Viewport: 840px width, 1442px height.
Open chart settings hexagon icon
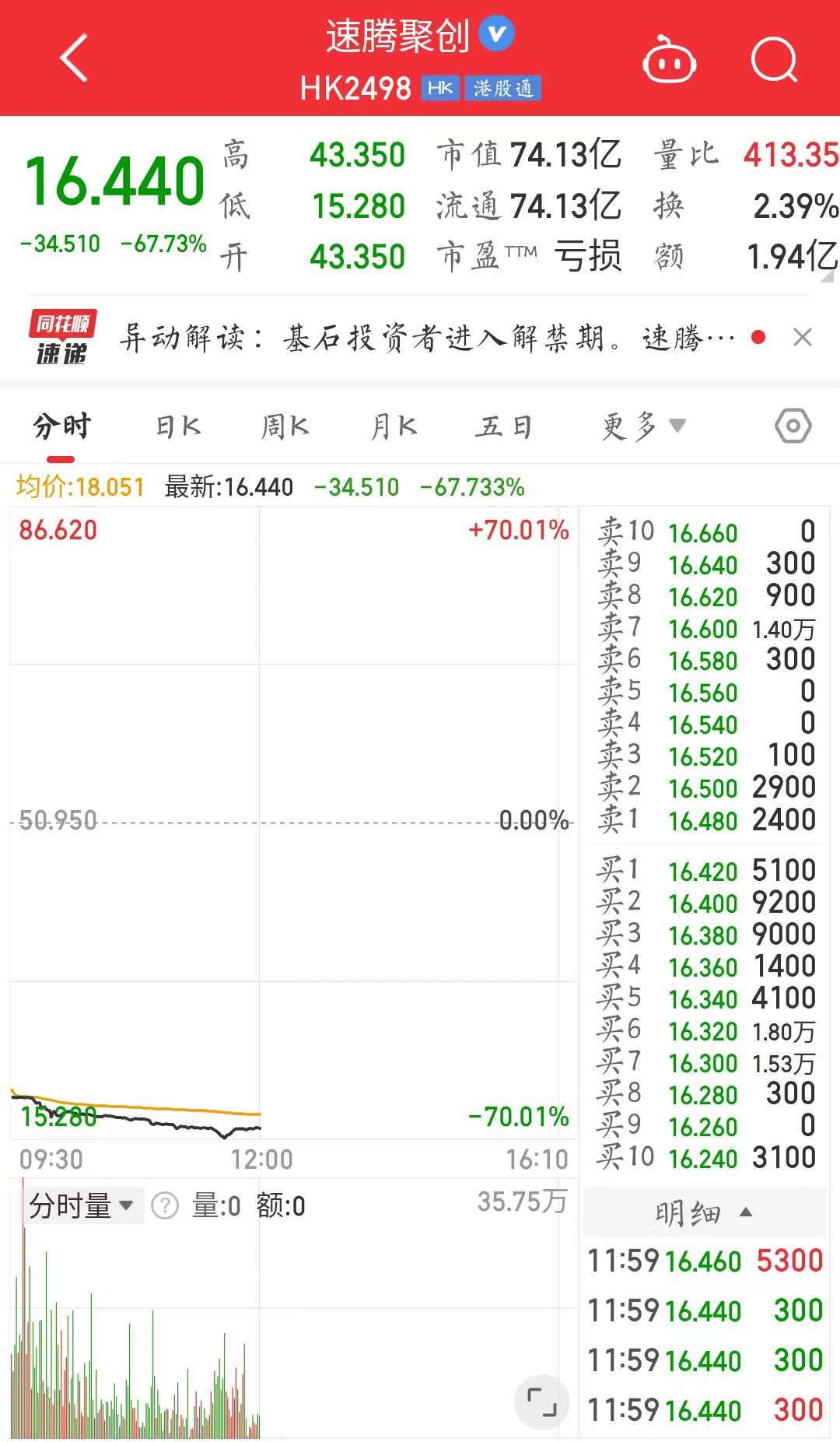[x=793, y=426]
